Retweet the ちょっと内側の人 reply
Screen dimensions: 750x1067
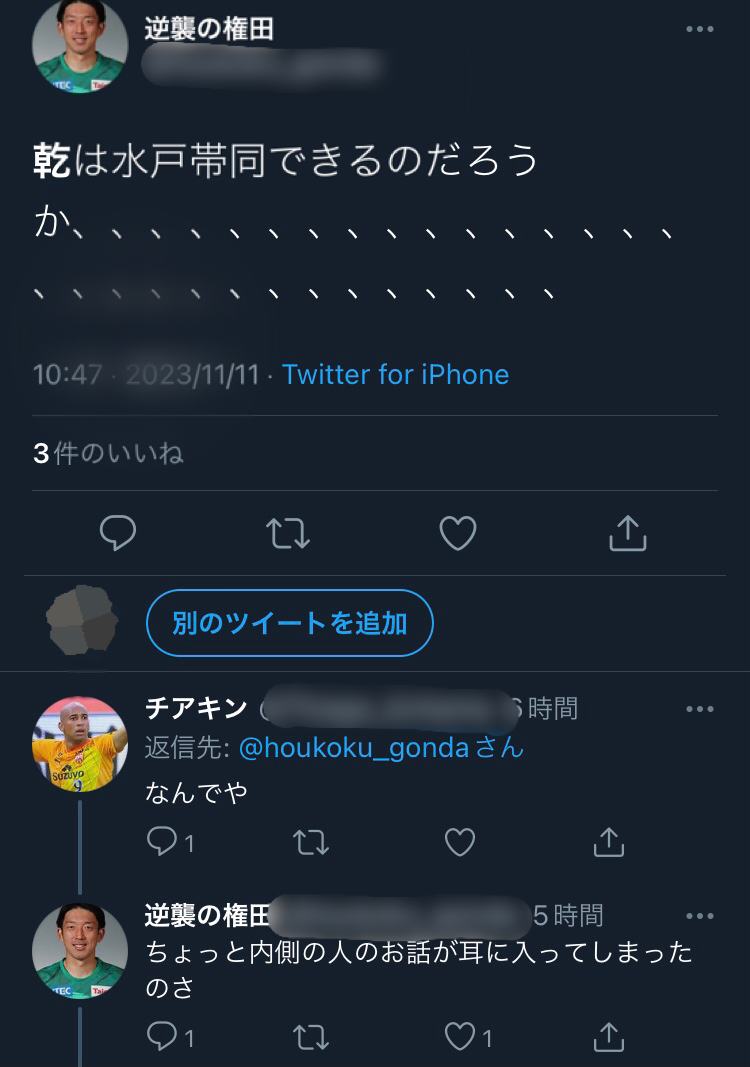click(311, 1036)
